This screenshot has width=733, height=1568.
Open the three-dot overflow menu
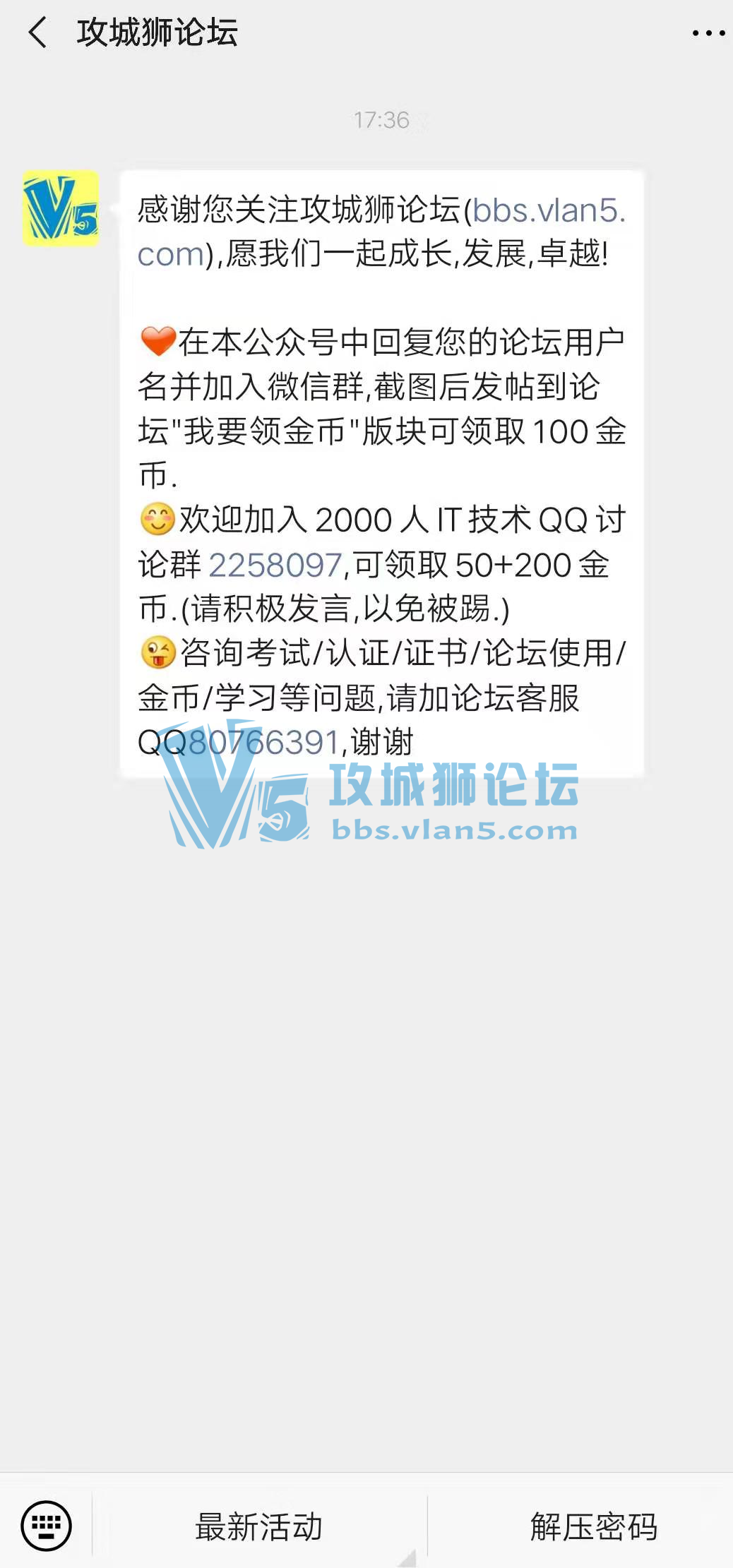[x=708, y=32]
